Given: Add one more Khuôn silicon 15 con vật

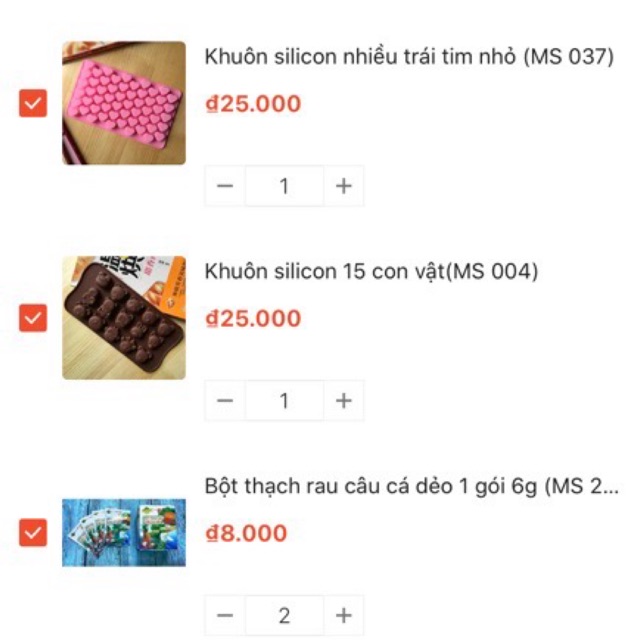Looking at the screenshot, I should point(344,401).
